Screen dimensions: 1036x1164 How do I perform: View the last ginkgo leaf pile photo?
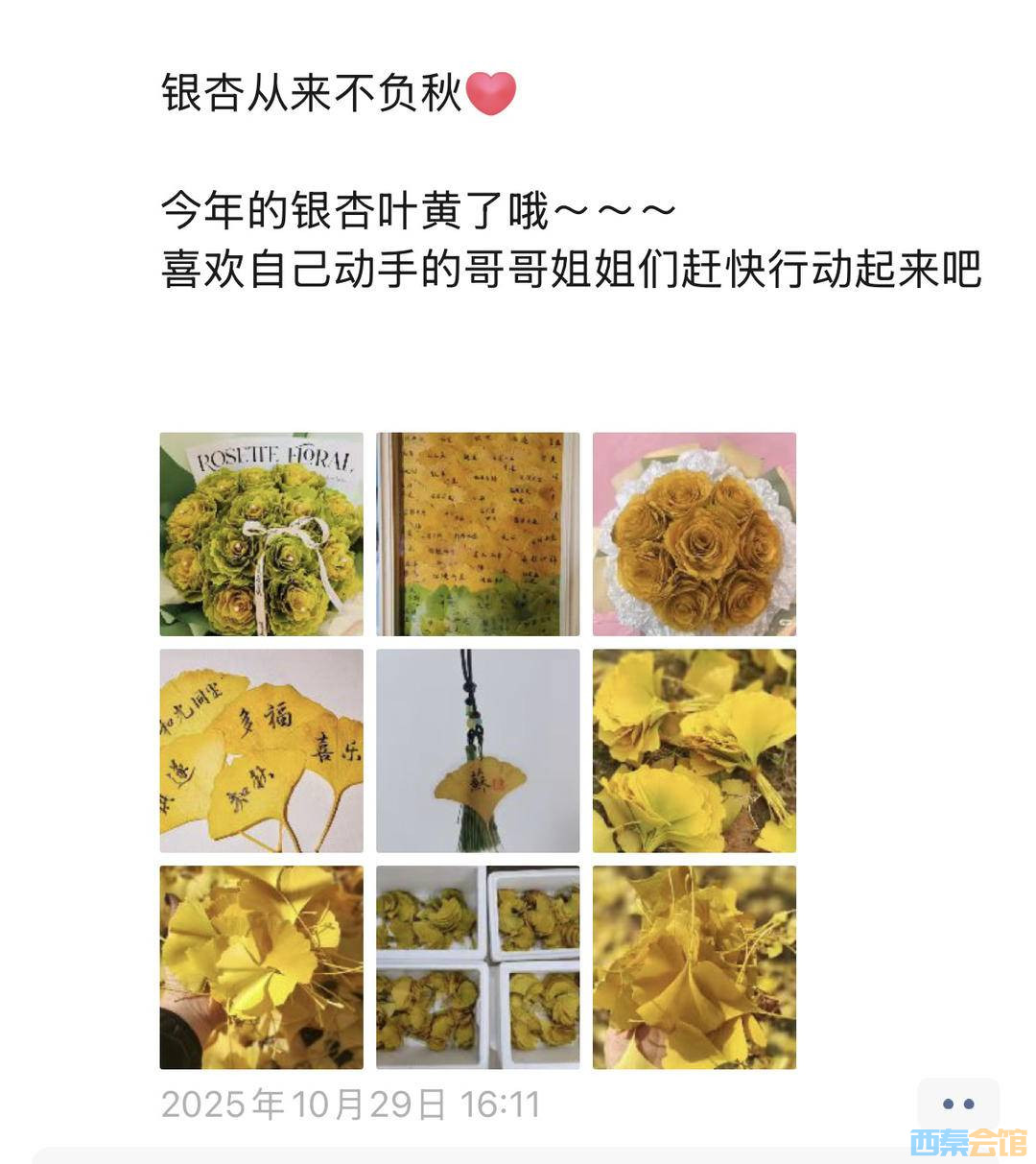tap(694, 967)
